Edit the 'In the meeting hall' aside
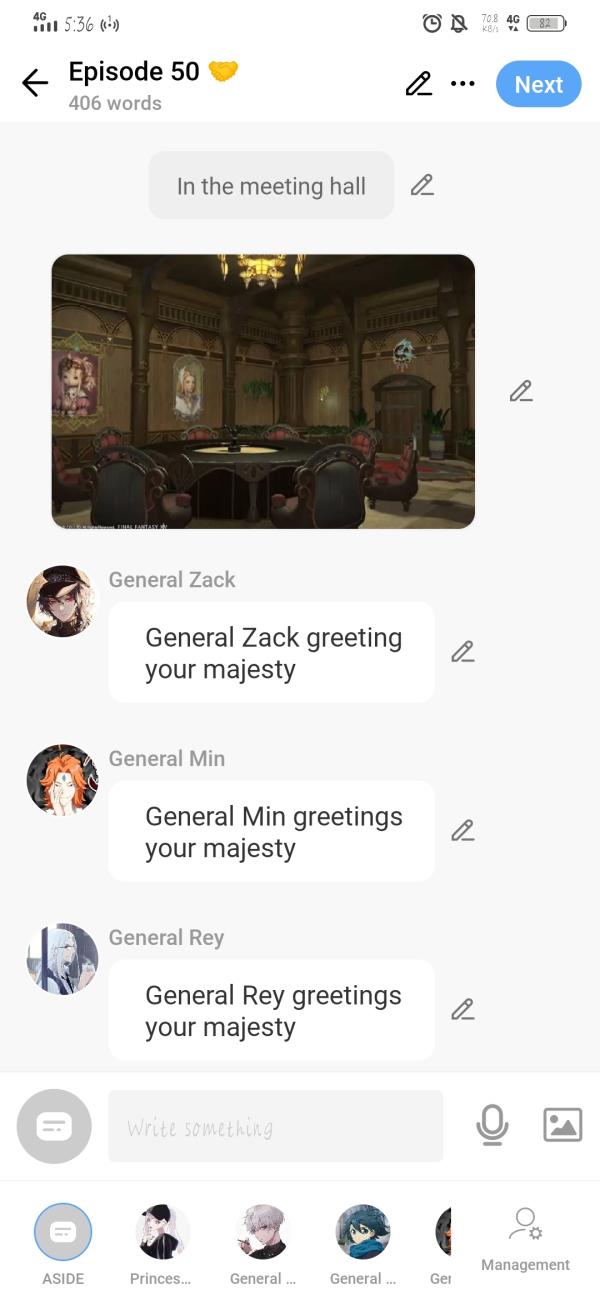This screenshot has width=600, height=1300. 422,185
